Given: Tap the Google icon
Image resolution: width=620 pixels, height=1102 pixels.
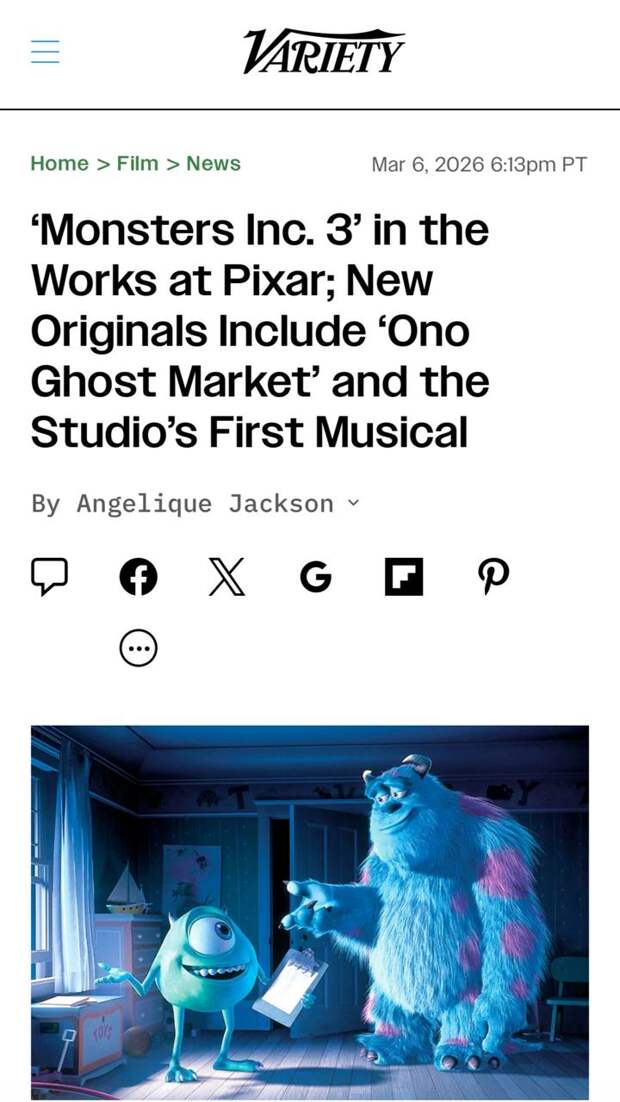Looking at the screenshot, I should pyautogui.click(x=316, y=577).
